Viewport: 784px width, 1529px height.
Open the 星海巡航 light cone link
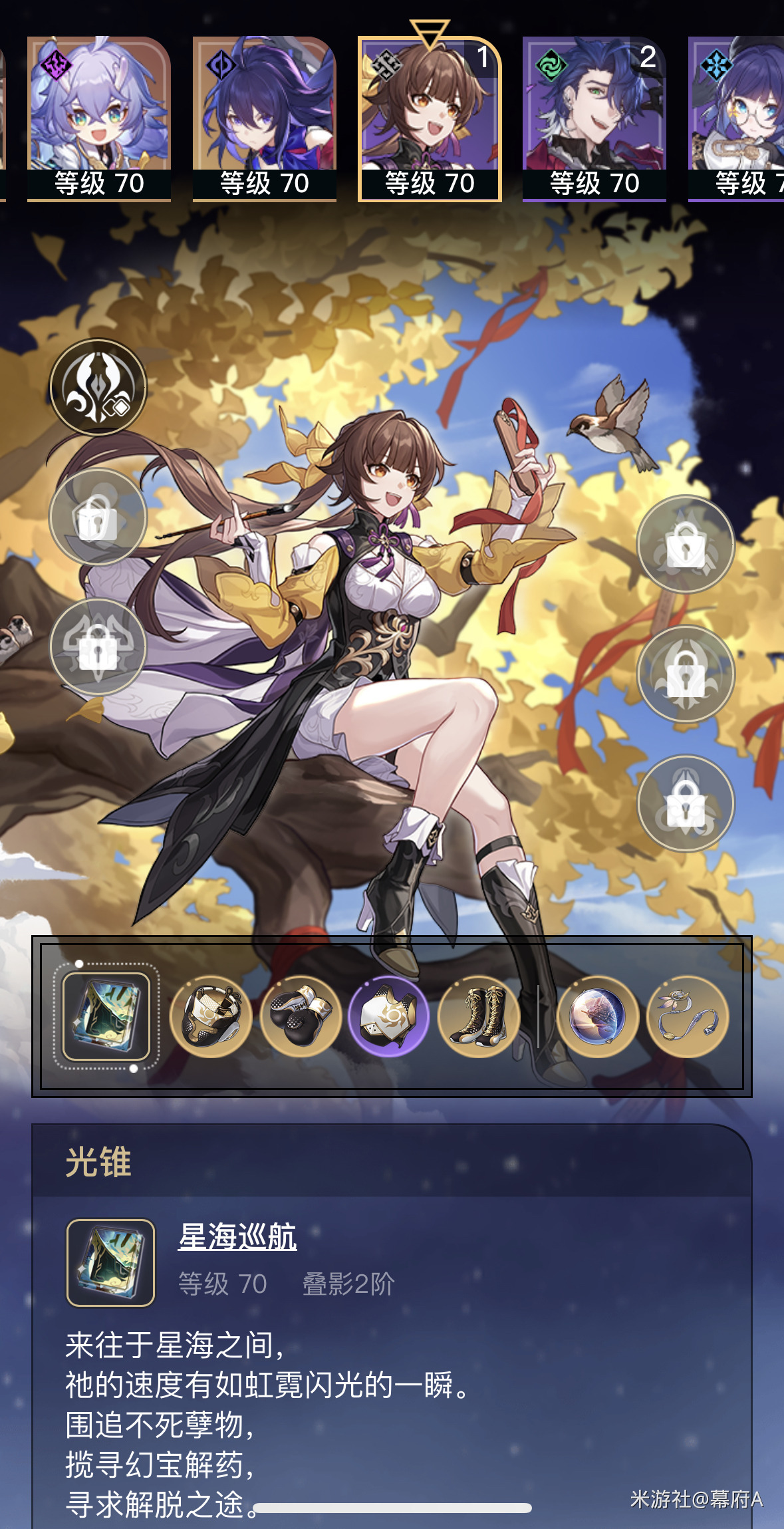[237, 1237]
